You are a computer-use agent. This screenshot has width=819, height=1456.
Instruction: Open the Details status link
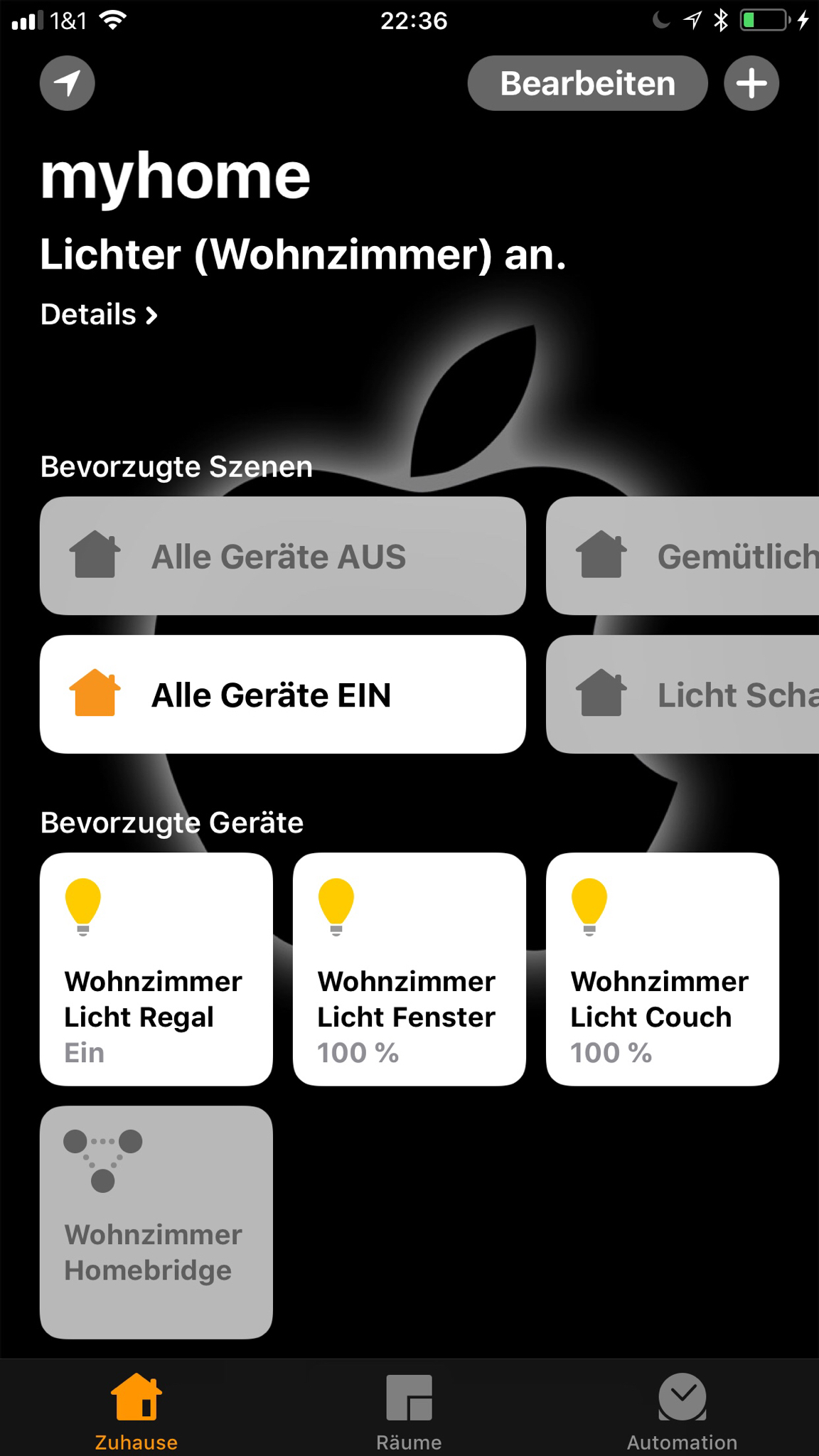[99, 314]
